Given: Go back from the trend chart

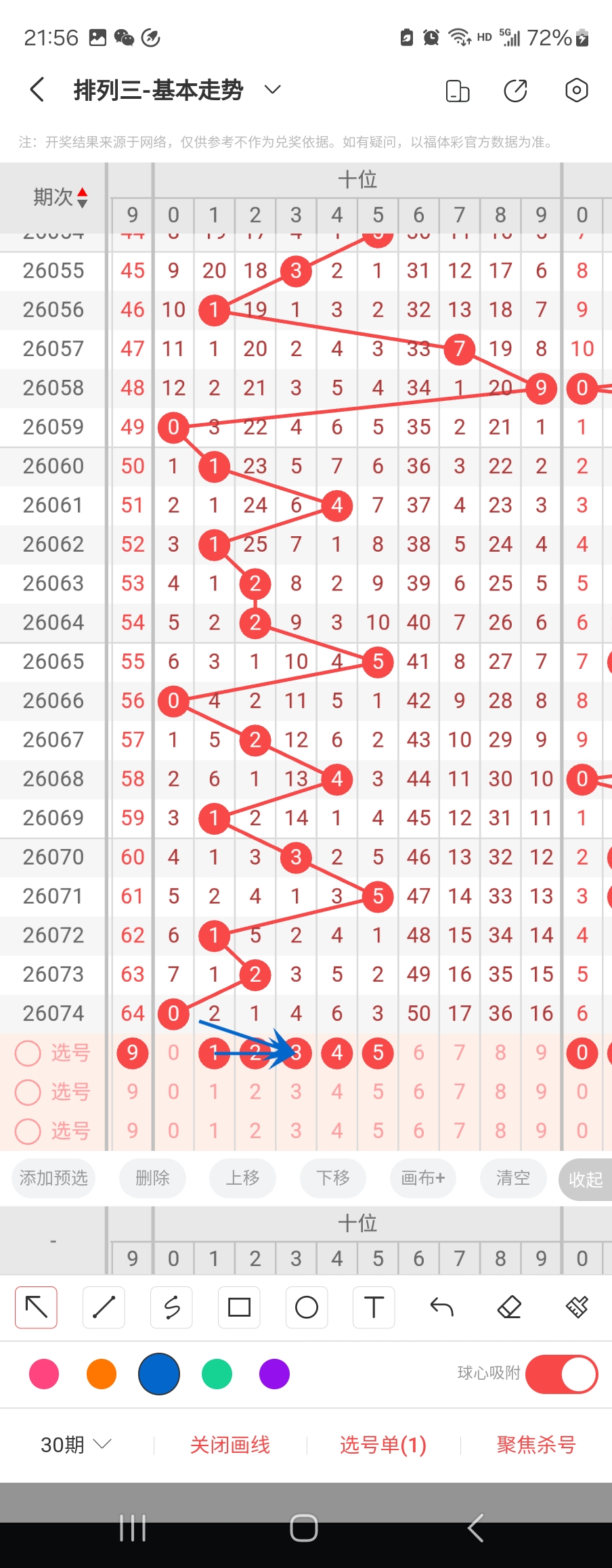Looking at the screenshot, I should coord(37,89).
